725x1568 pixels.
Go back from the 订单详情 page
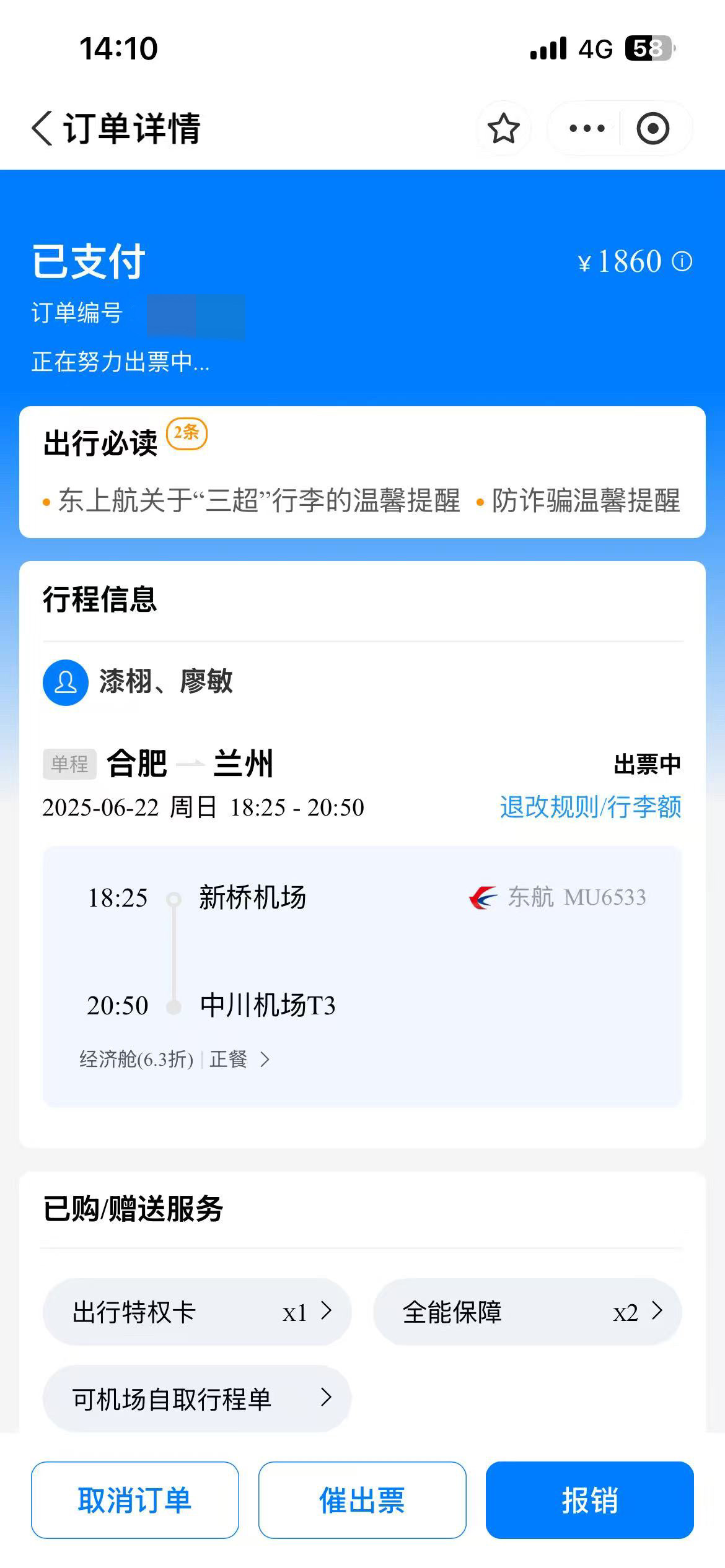tap(42, 129)
